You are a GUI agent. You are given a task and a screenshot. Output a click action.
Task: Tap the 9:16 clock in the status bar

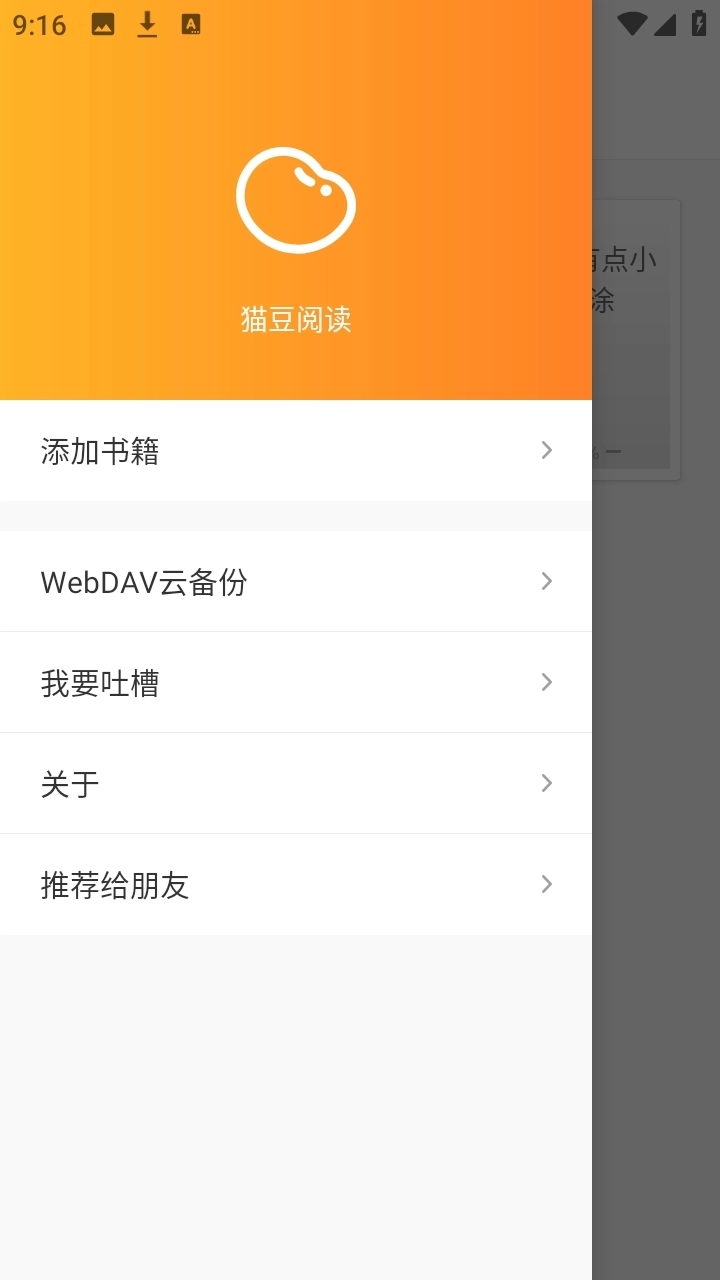(x=38, y=25)
